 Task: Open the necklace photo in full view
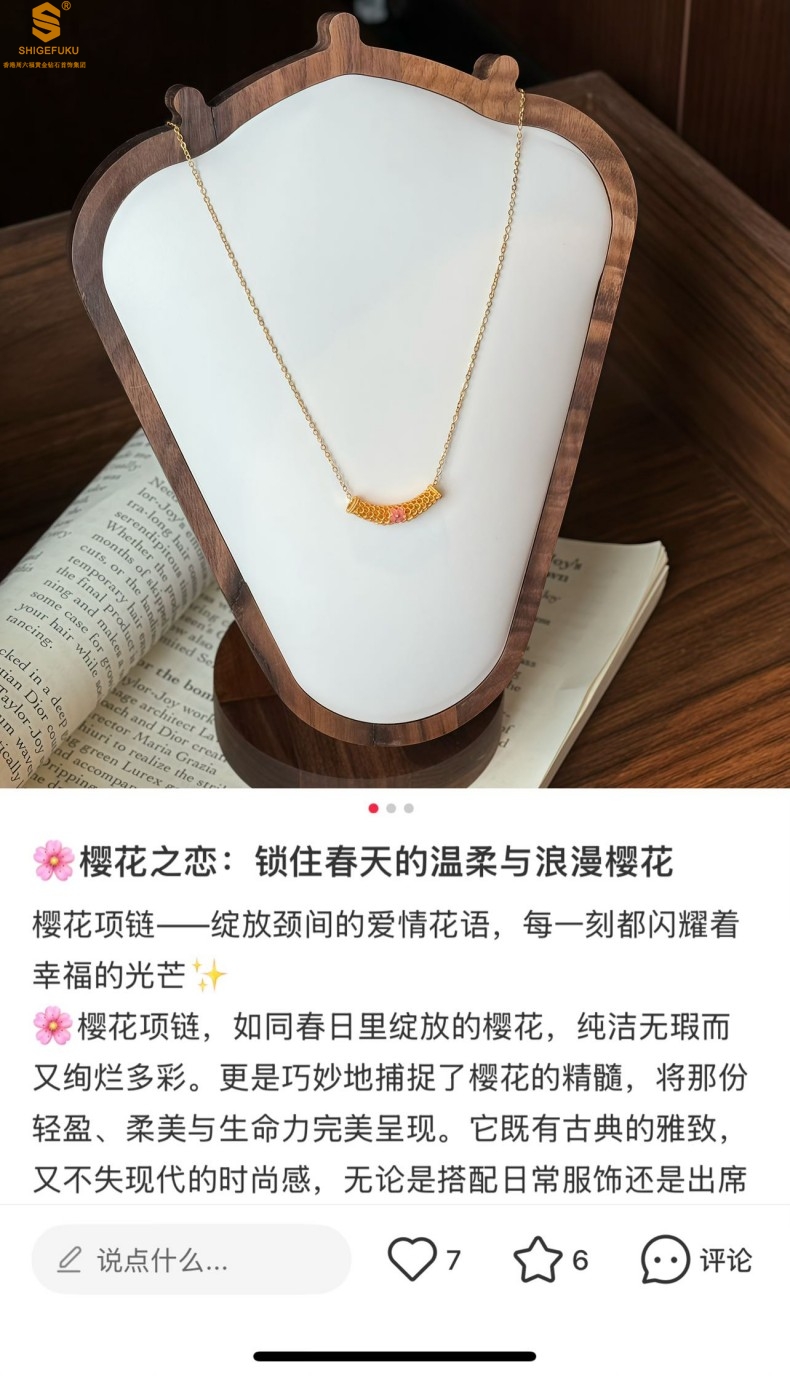tap(395, 400)
